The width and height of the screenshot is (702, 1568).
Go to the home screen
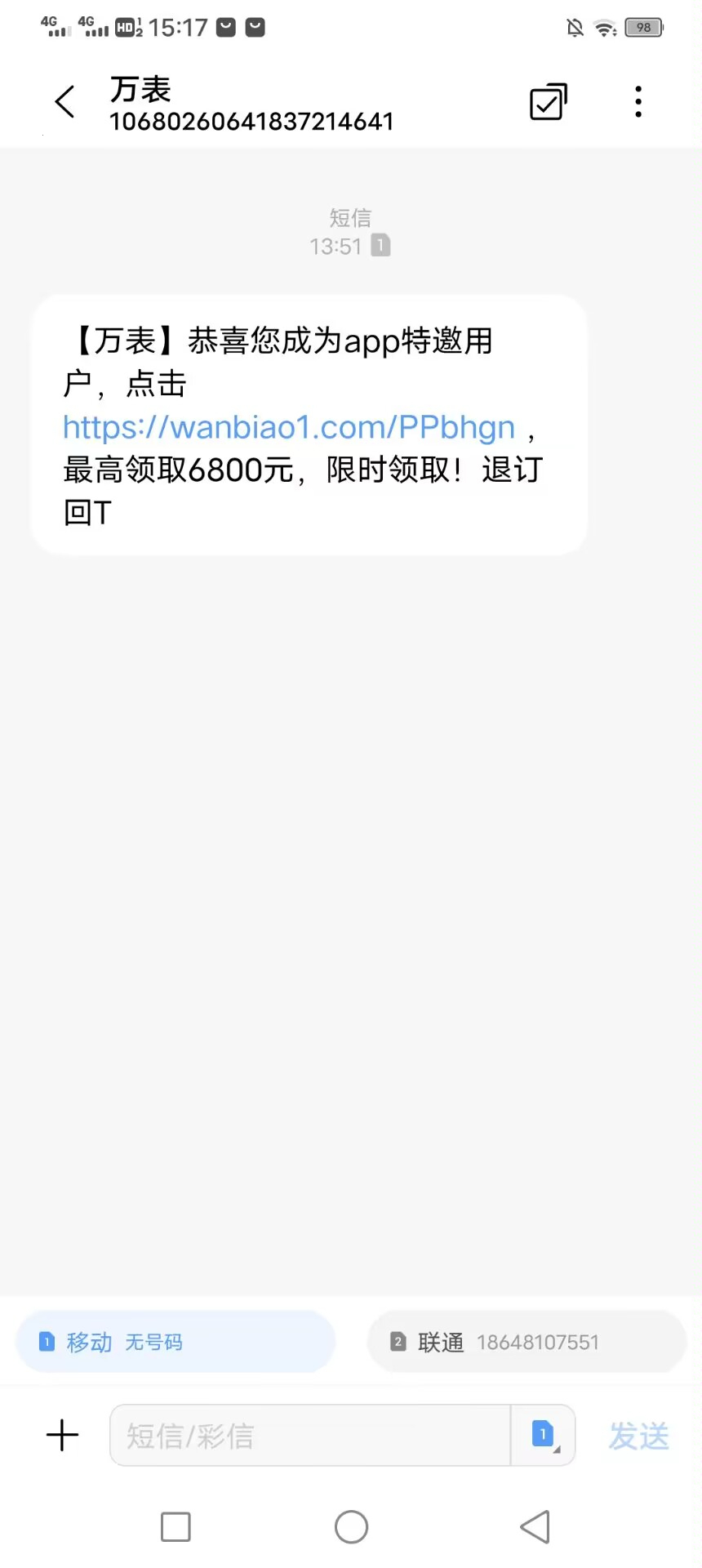point(351,1526)
